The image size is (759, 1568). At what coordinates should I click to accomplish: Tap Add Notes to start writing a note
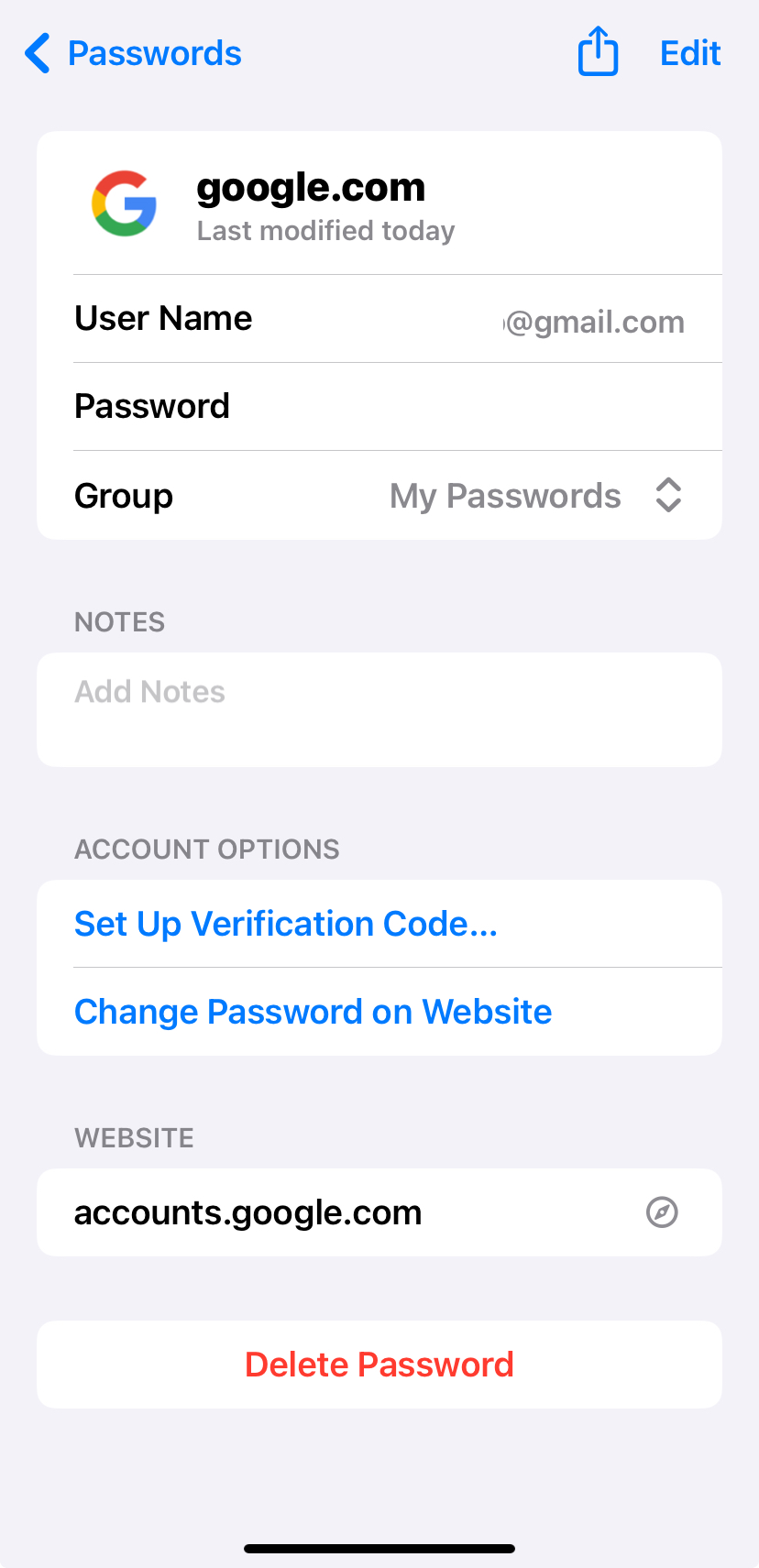pyautogui.click(x=149, y=691)
